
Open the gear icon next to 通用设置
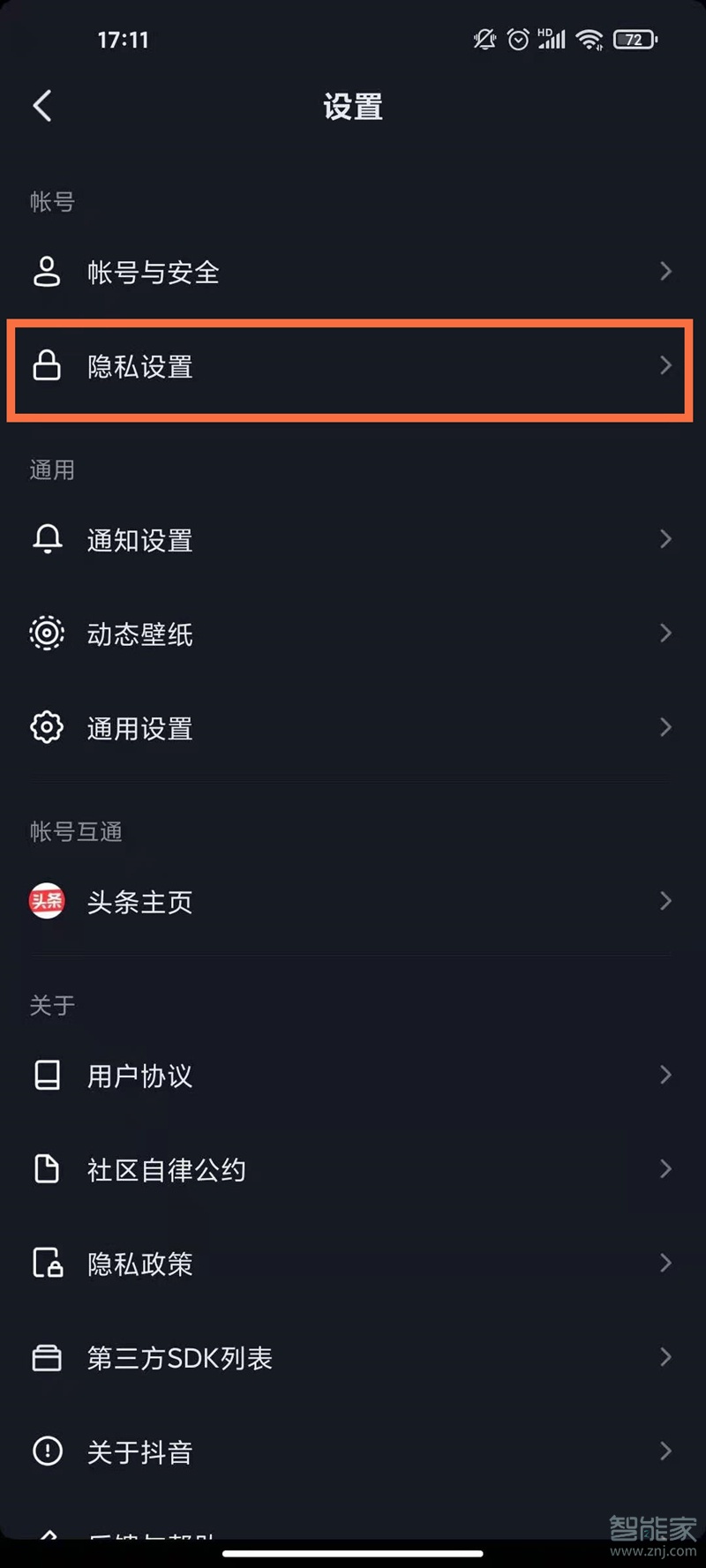coord(47,727)
